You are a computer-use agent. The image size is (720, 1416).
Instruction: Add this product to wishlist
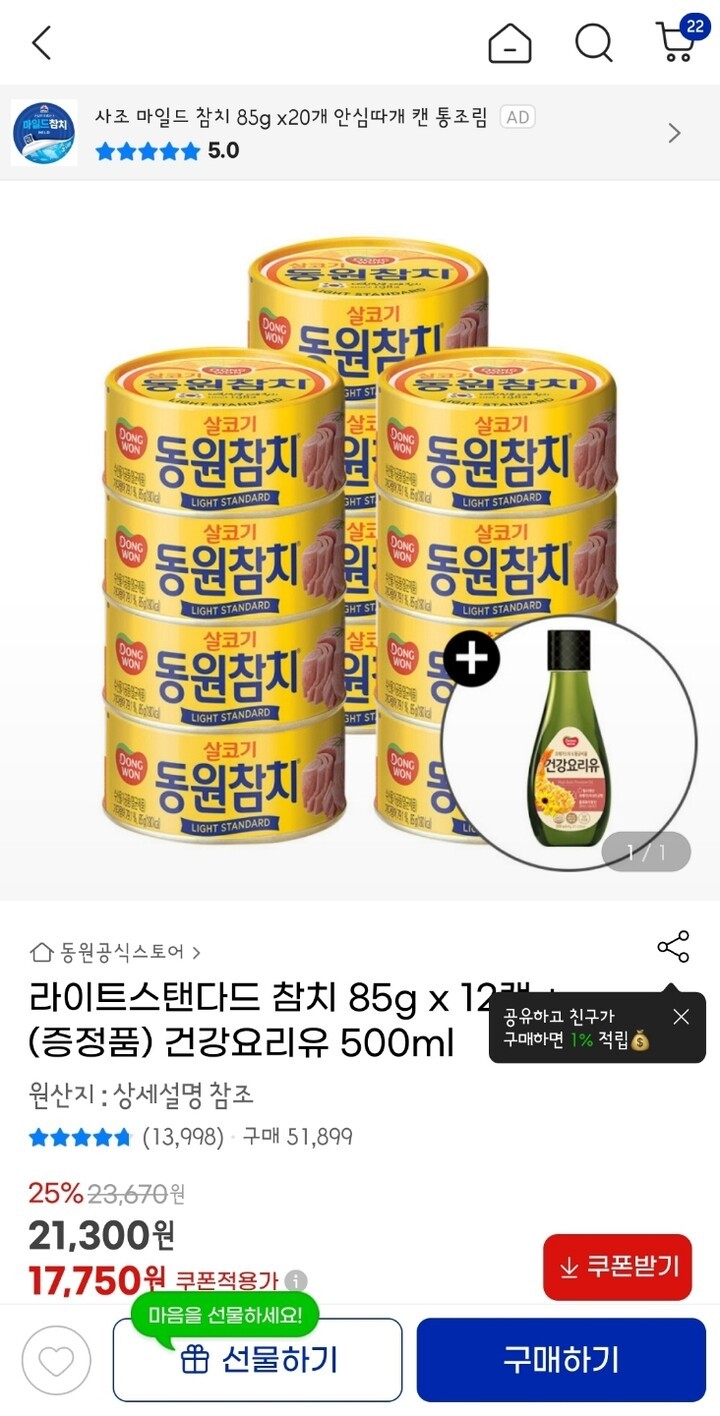click(56, 1360)
